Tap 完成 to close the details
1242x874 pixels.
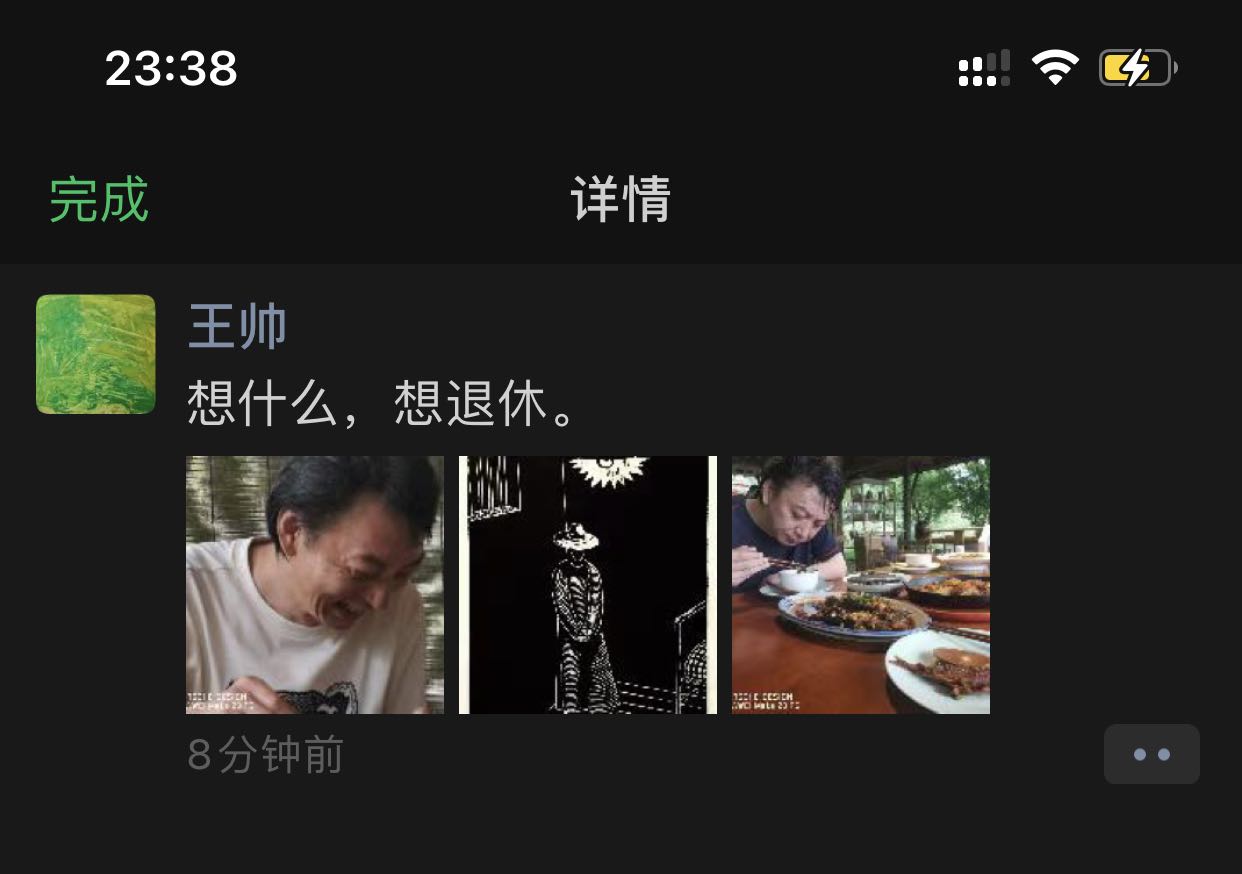pos(99,200)
